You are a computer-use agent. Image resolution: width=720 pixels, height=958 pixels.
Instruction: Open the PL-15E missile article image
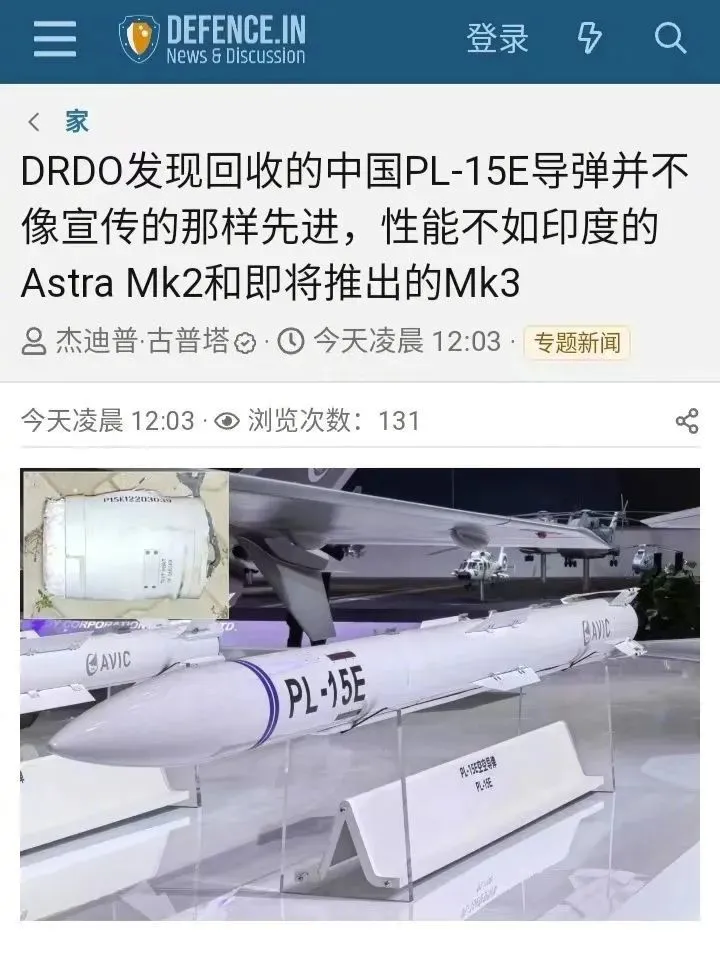click(360, 694)
